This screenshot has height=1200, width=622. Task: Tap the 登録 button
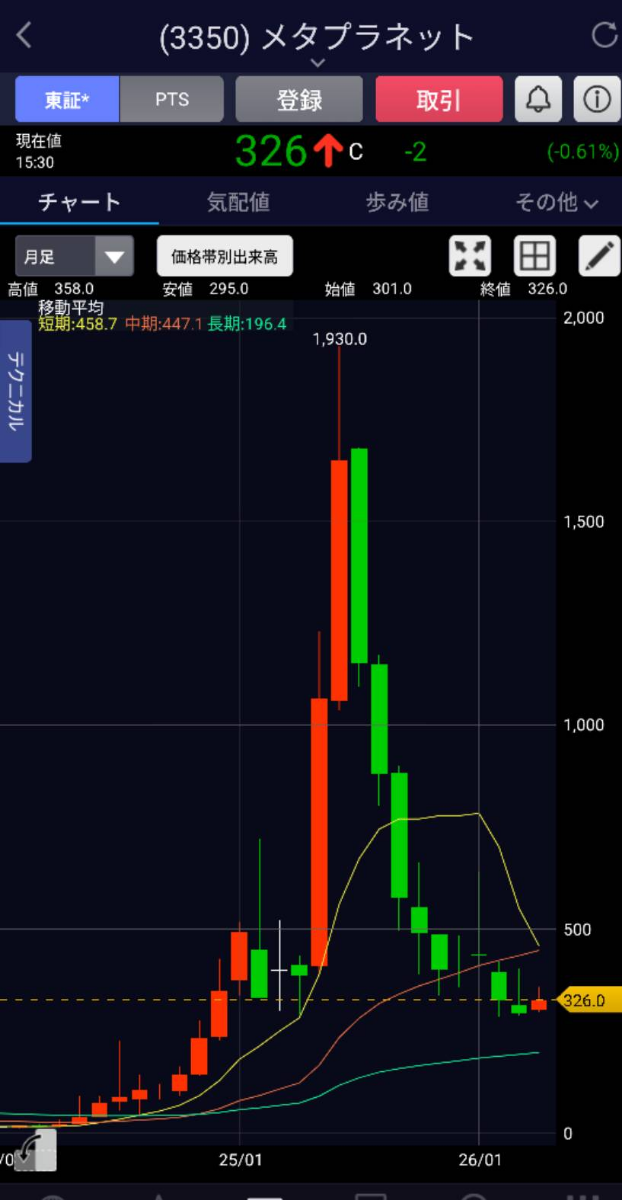pos(298,99)
